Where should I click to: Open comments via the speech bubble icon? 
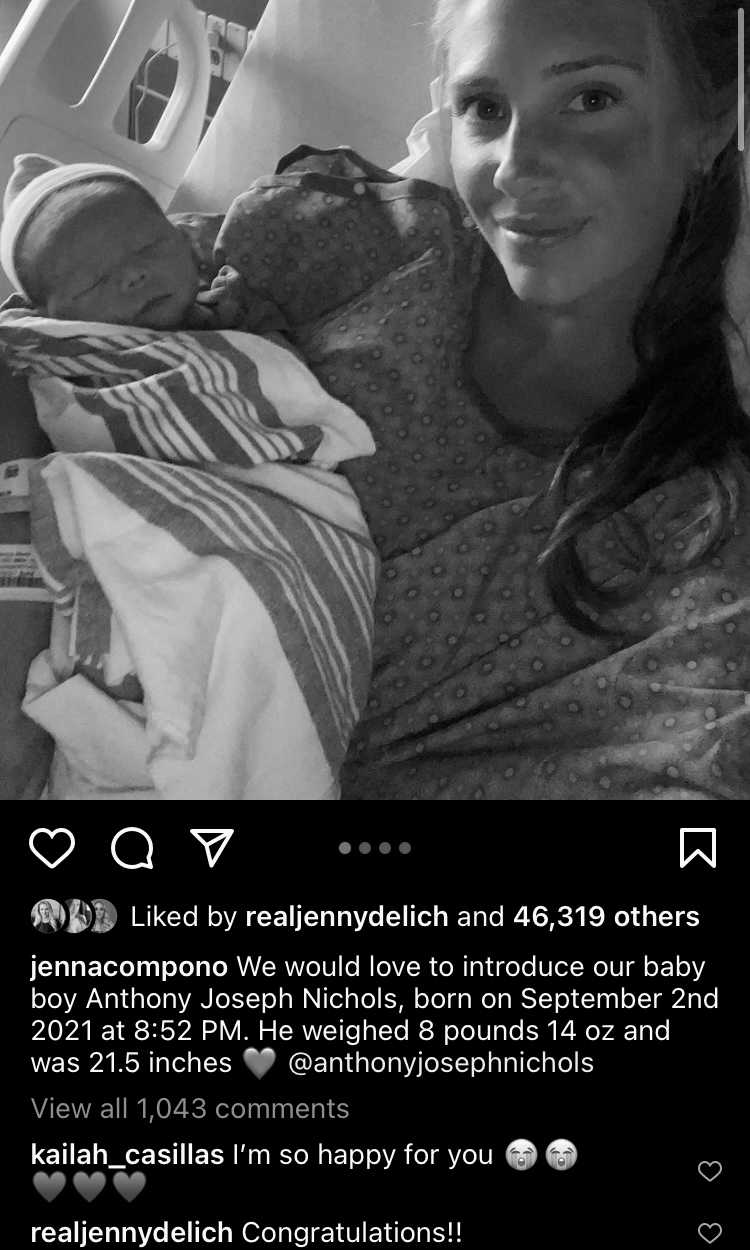coord(132,848)
